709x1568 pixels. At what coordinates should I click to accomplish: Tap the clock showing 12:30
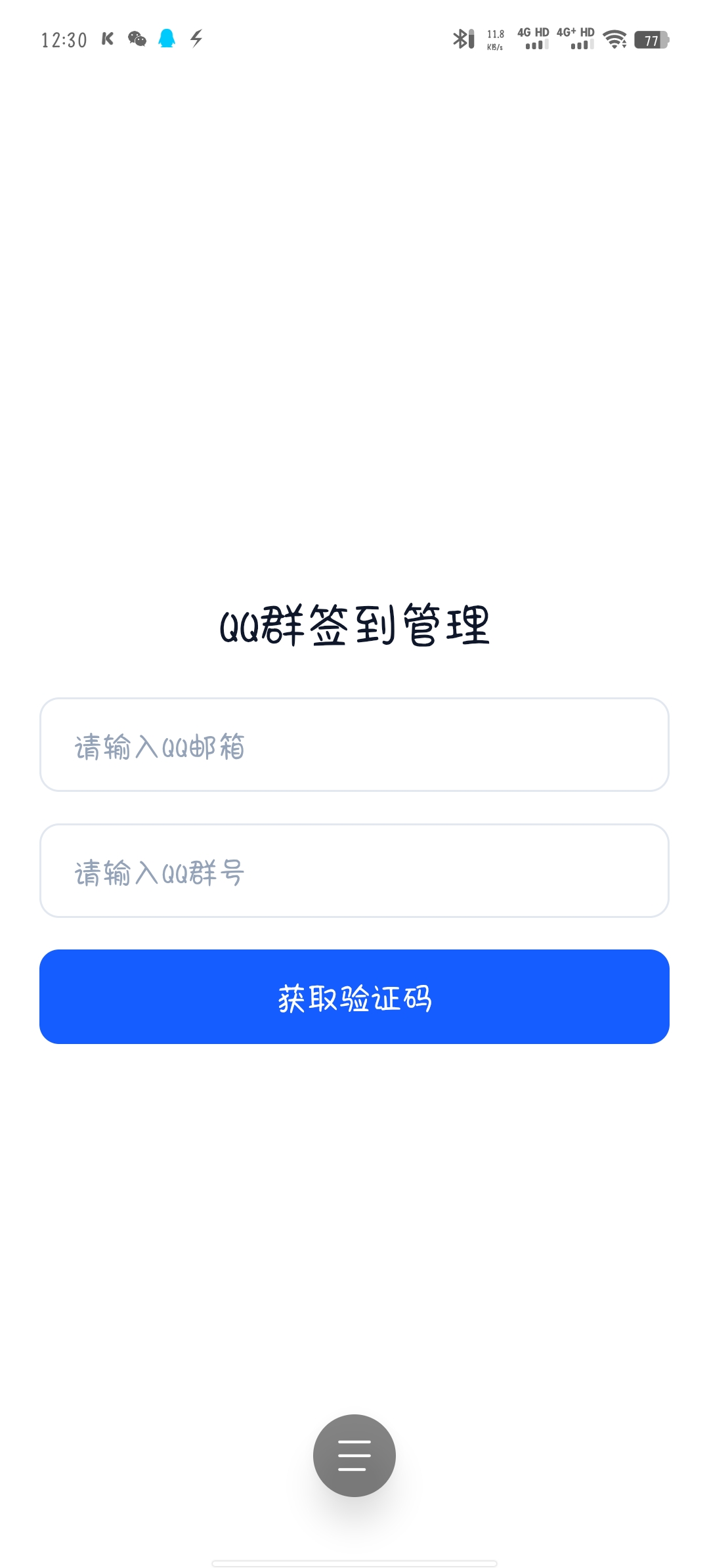click(64, 39)
